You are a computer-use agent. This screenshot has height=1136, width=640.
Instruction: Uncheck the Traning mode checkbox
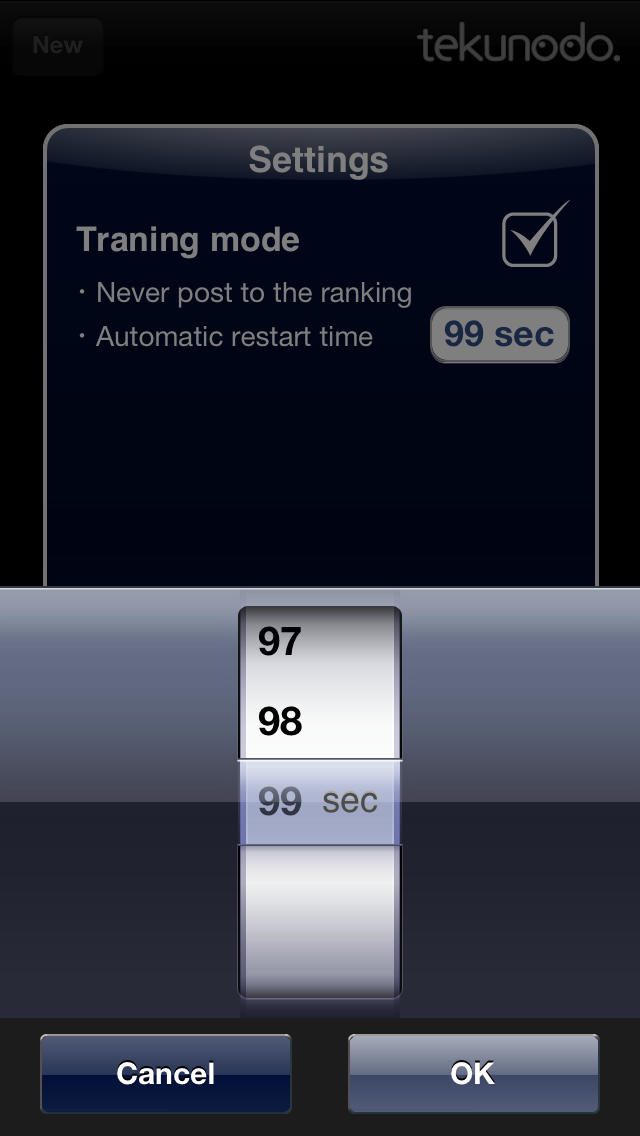coord(529,239)
